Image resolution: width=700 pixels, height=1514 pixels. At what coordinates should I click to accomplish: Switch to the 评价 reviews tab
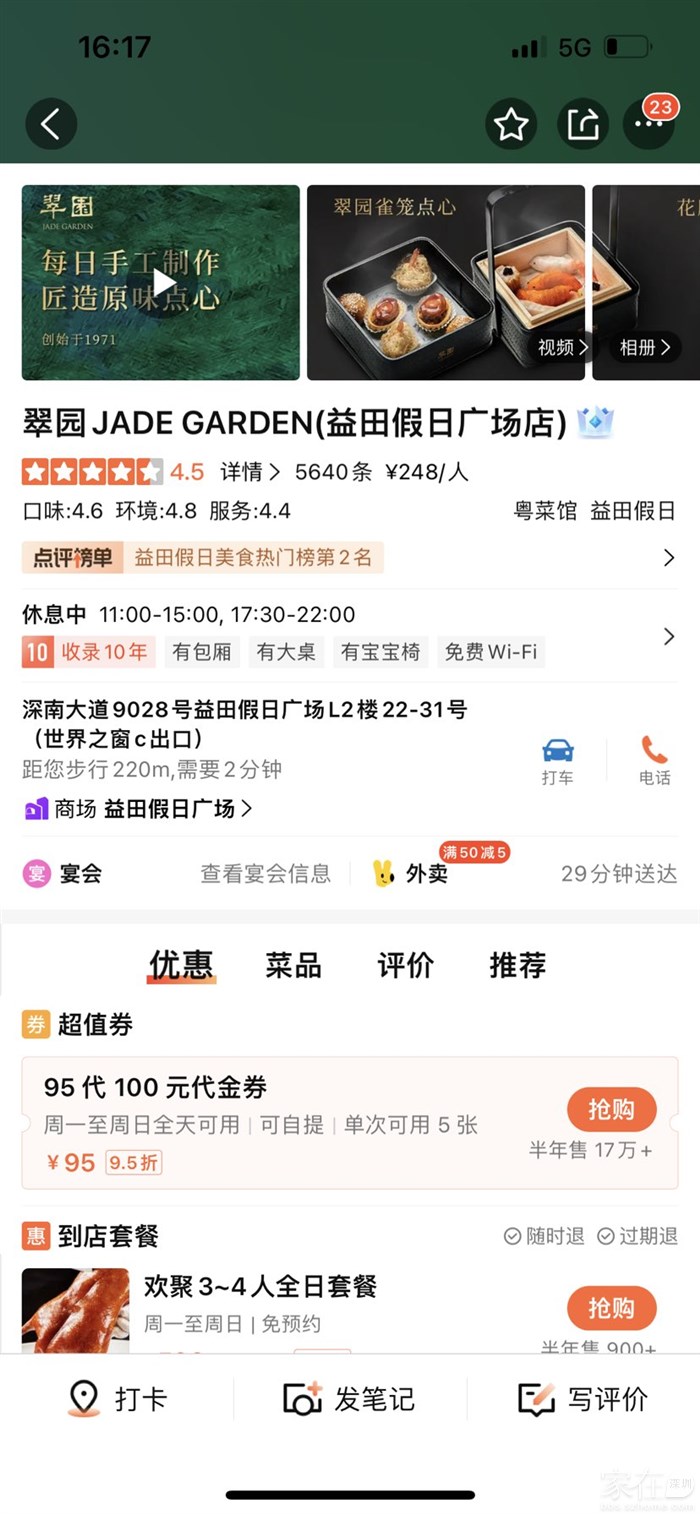[x=405, y=965]
